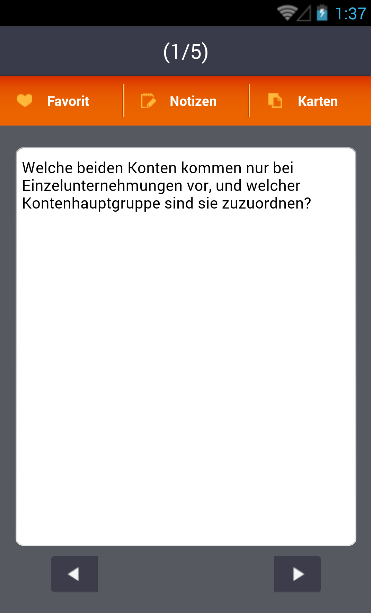The image size is (371, 613).
Task: Open the Karten overview
Action: (x=310, y=101)
